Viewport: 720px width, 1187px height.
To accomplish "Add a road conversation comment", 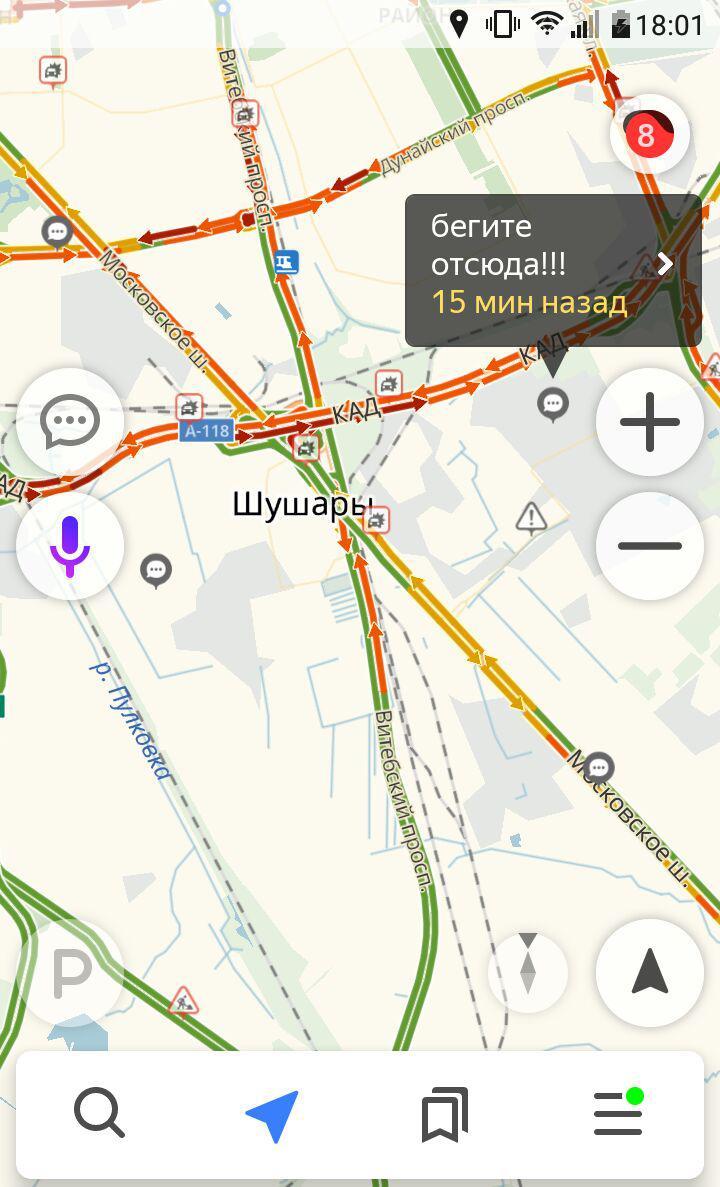I will tap(70, 422).
